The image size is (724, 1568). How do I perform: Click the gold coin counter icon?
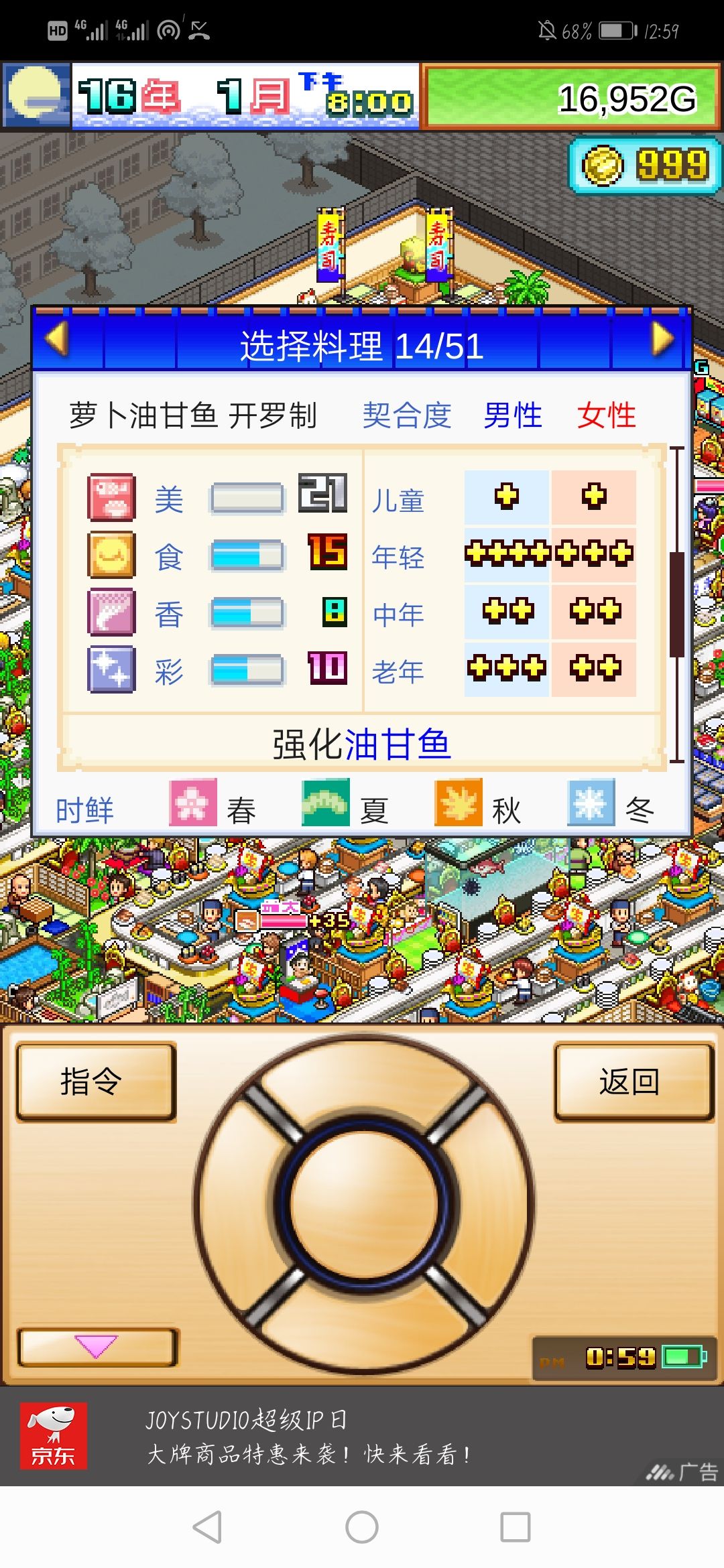coord(604,164)
